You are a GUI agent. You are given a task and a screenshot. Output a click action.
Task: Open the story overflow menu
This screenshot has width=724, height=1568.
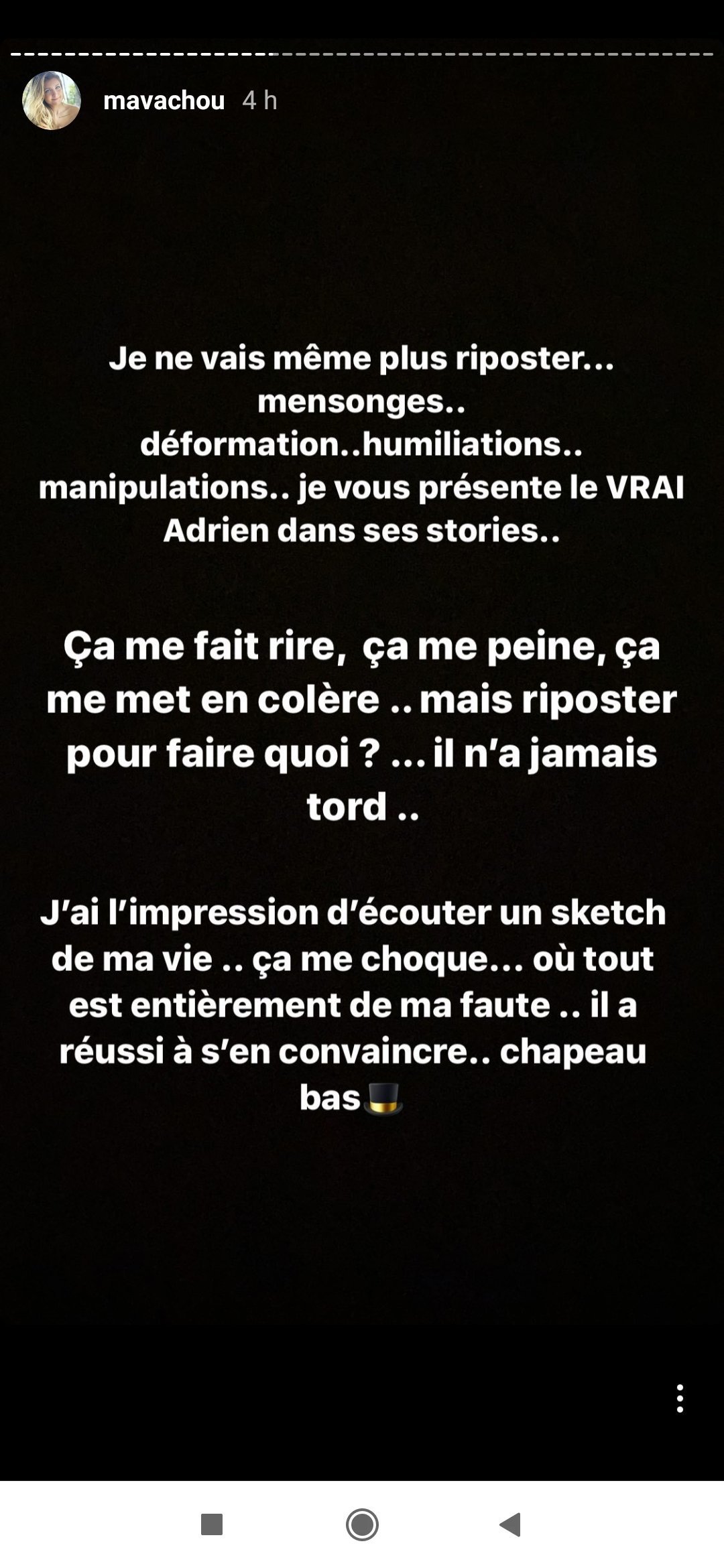pos(680,1398)
